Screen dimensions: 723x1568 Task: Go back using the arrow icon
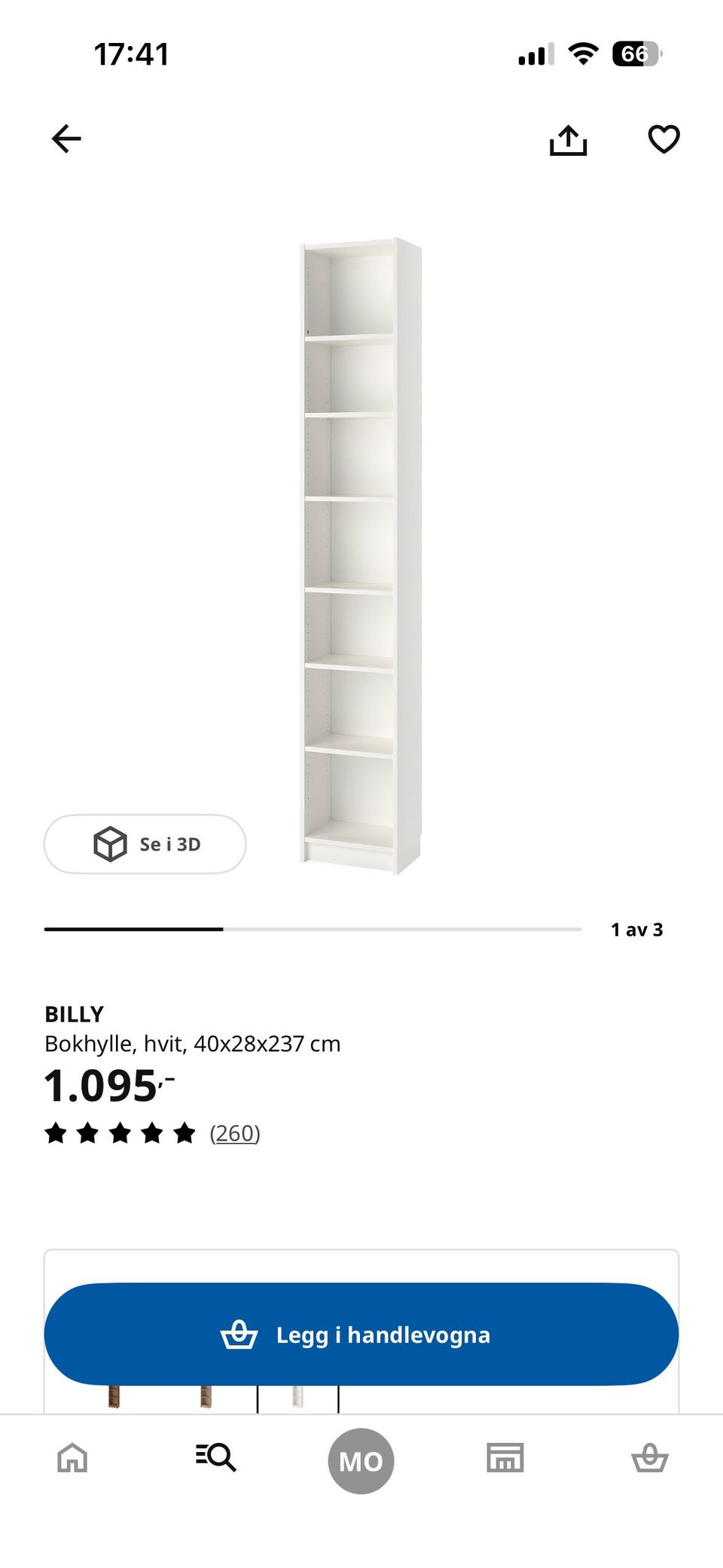coord(66,139)
